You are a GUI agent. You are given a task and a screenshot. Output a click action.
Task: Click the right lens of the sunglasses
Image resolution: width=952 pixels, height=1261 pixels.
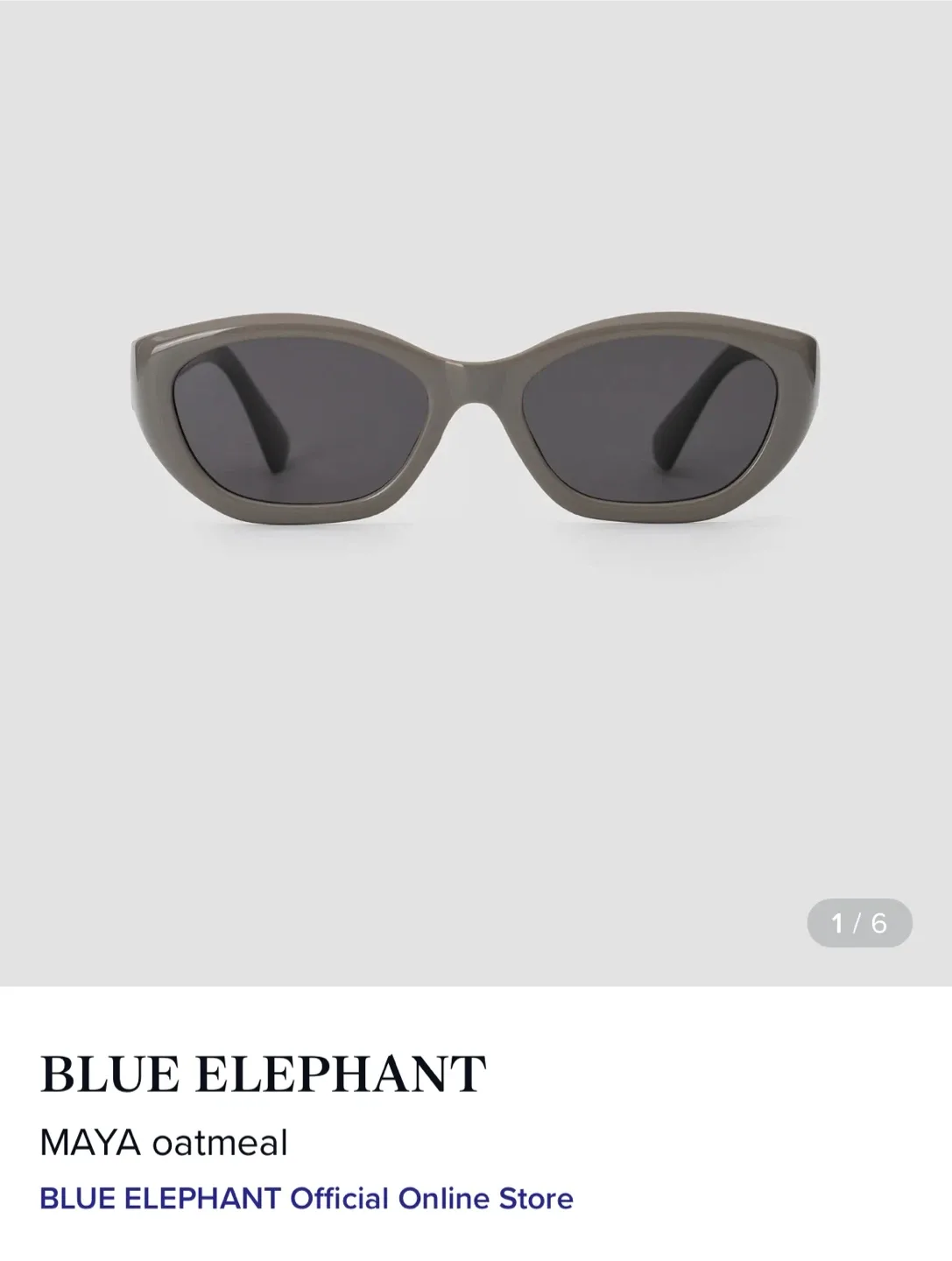pyautogui.click(x=648, y=420)
